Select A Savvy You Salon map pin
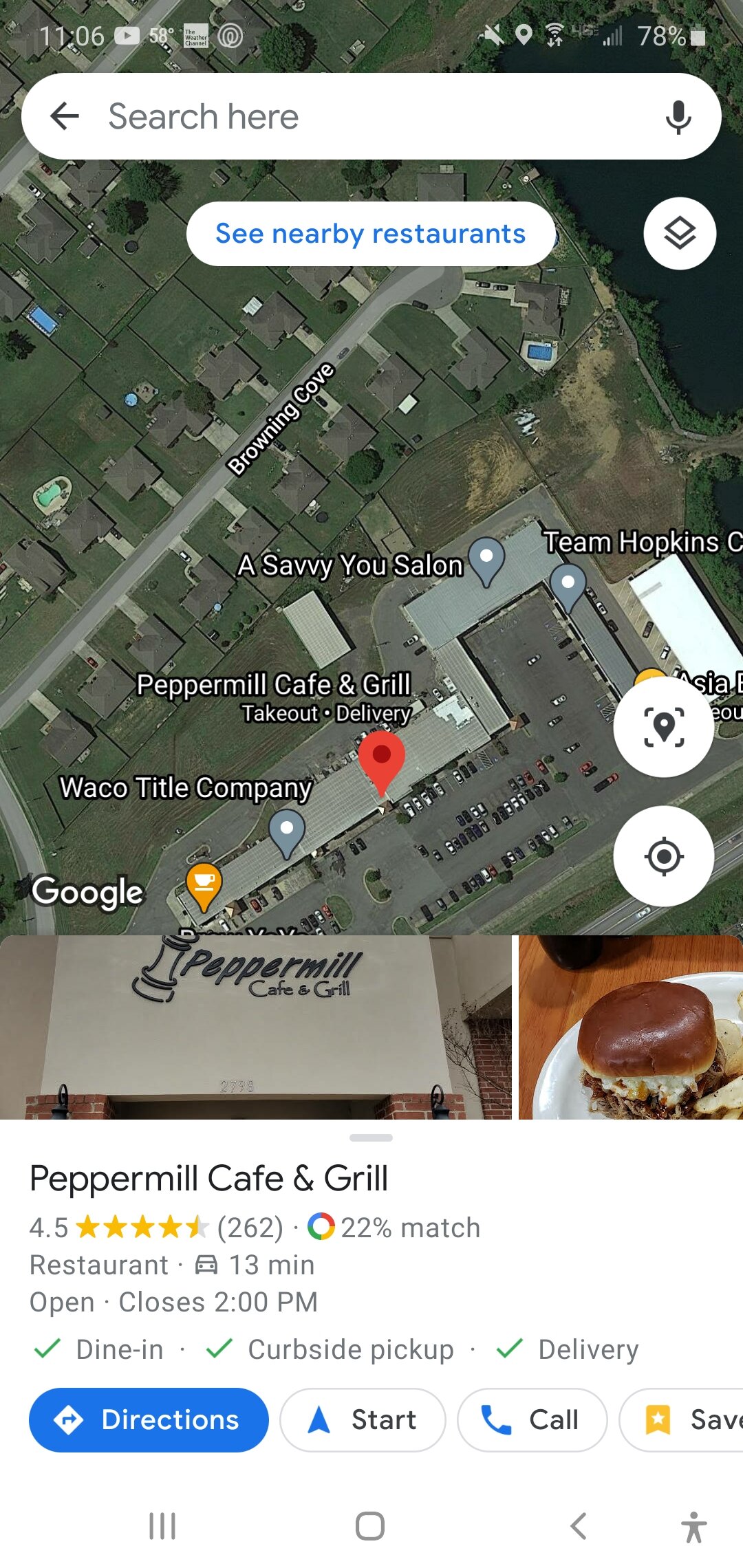Viewport: 743px width, 1568px height. click(x=486, y=558)
